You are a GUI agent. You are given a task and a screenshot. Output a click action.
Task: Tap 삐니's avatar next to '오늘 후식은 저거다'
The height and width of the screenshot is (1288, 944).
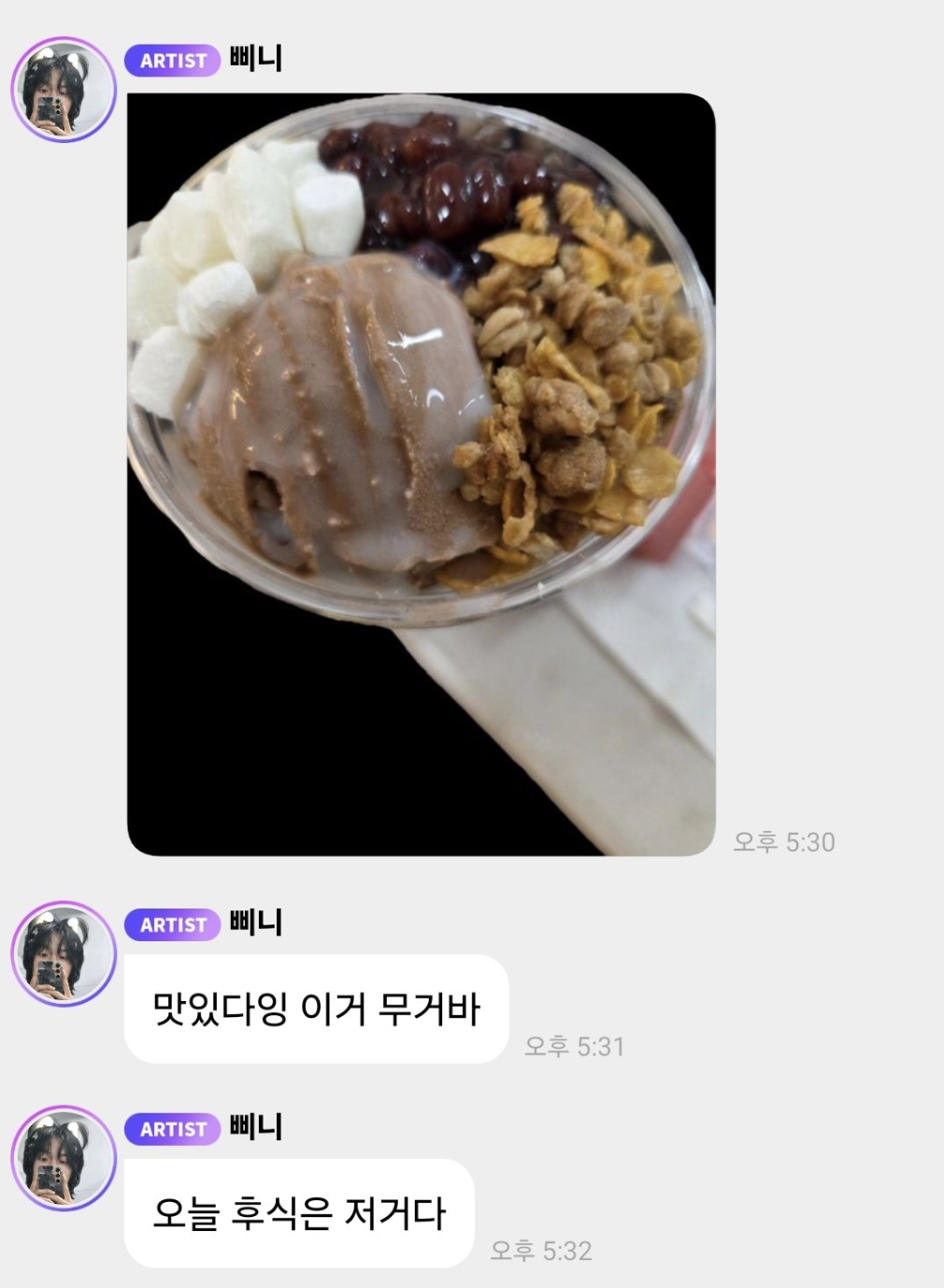coord(64,1159)
